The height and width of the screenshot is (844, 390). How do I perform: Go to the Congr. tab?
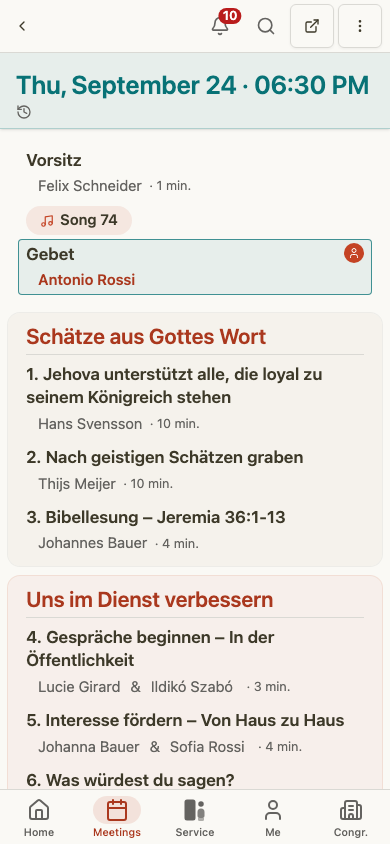(351, 817)
